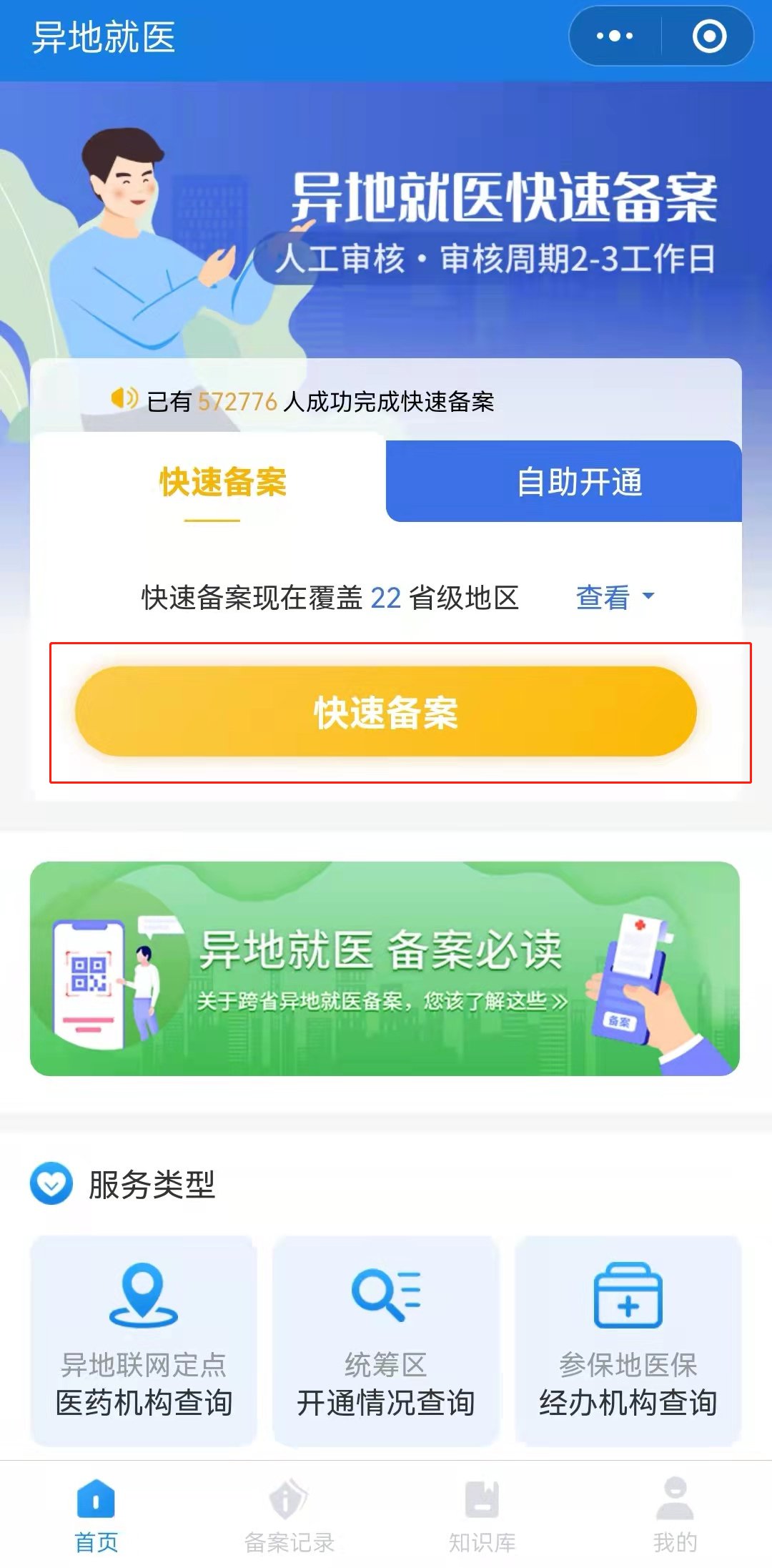Screen dimensions: 772x1568
Task: Expand the 查看 dropdown for covered regions
Action: [615, 597]
